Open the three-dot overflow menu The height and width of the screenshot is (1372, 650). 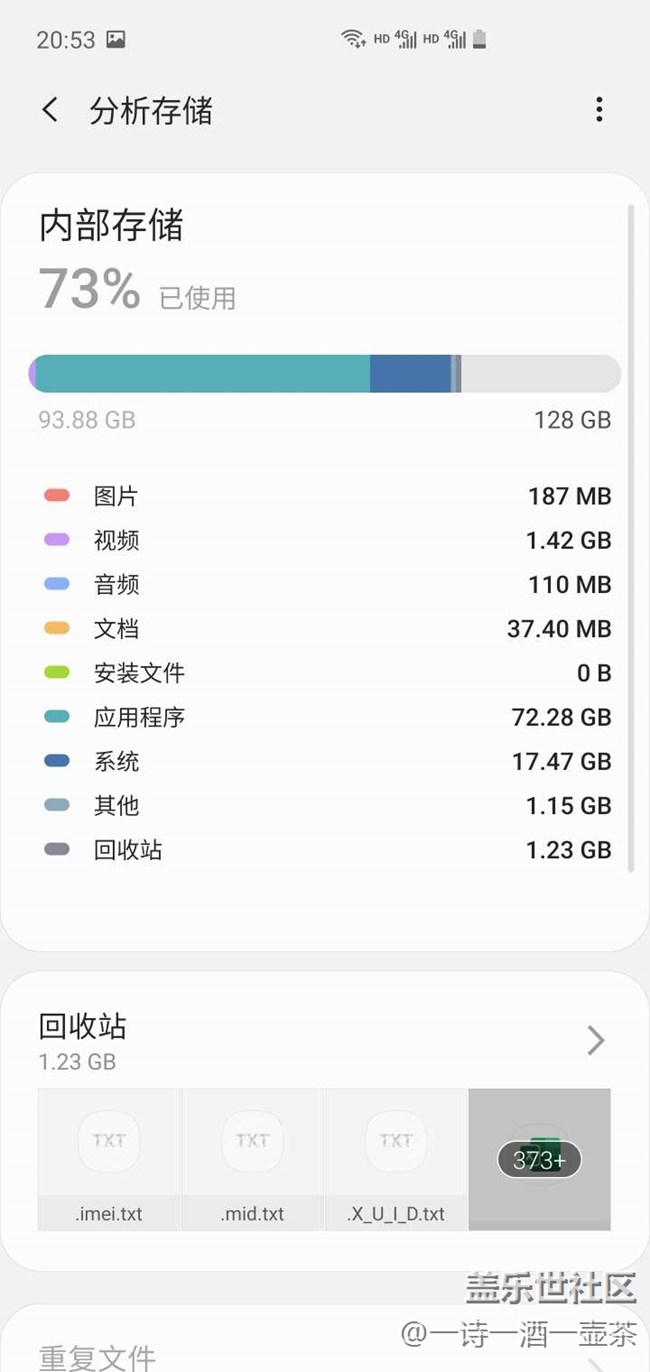[599, 110]
